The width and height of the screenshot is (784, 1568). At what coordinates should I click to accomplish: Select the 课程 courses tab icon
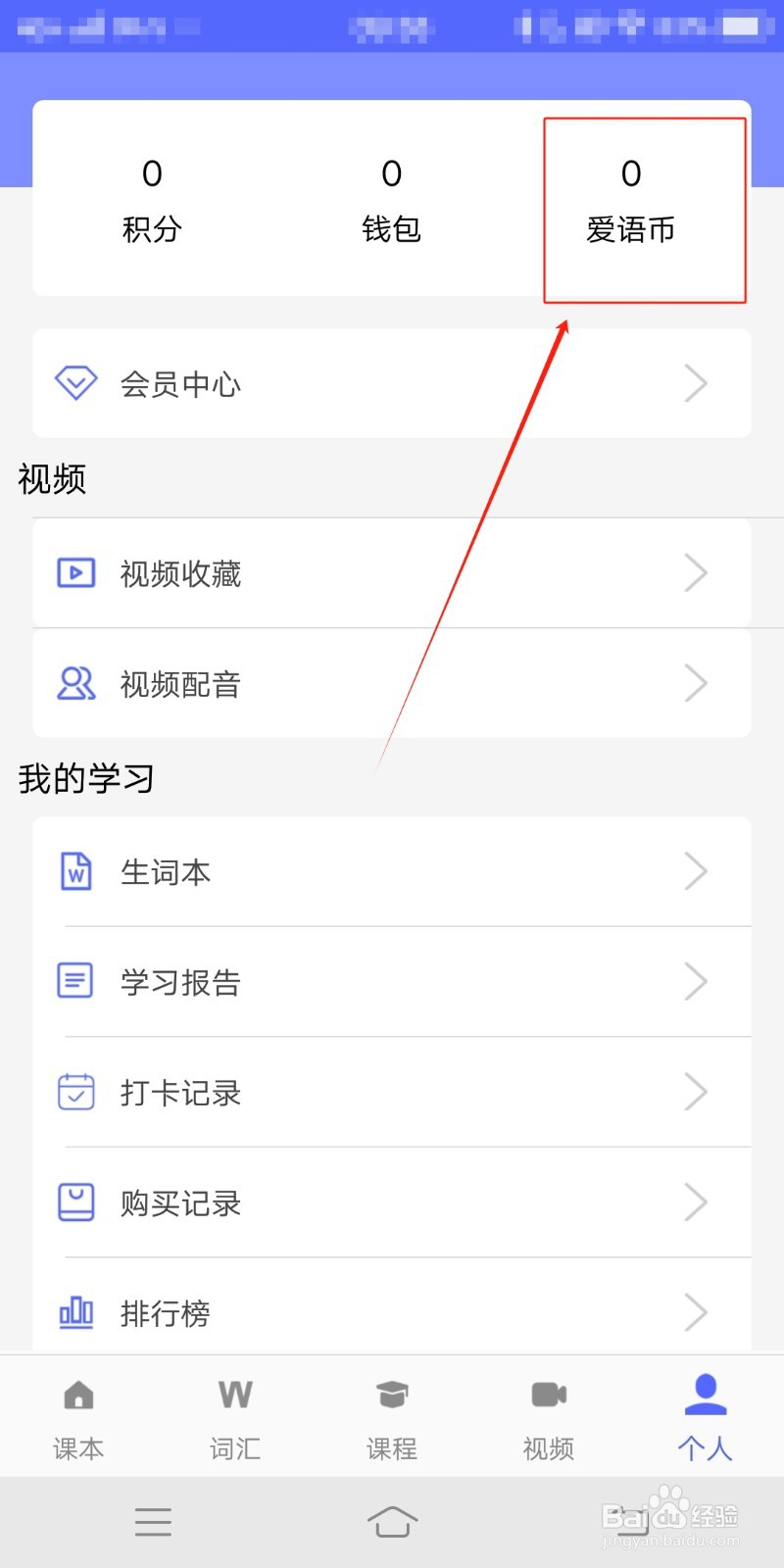tap(391, 1395)
